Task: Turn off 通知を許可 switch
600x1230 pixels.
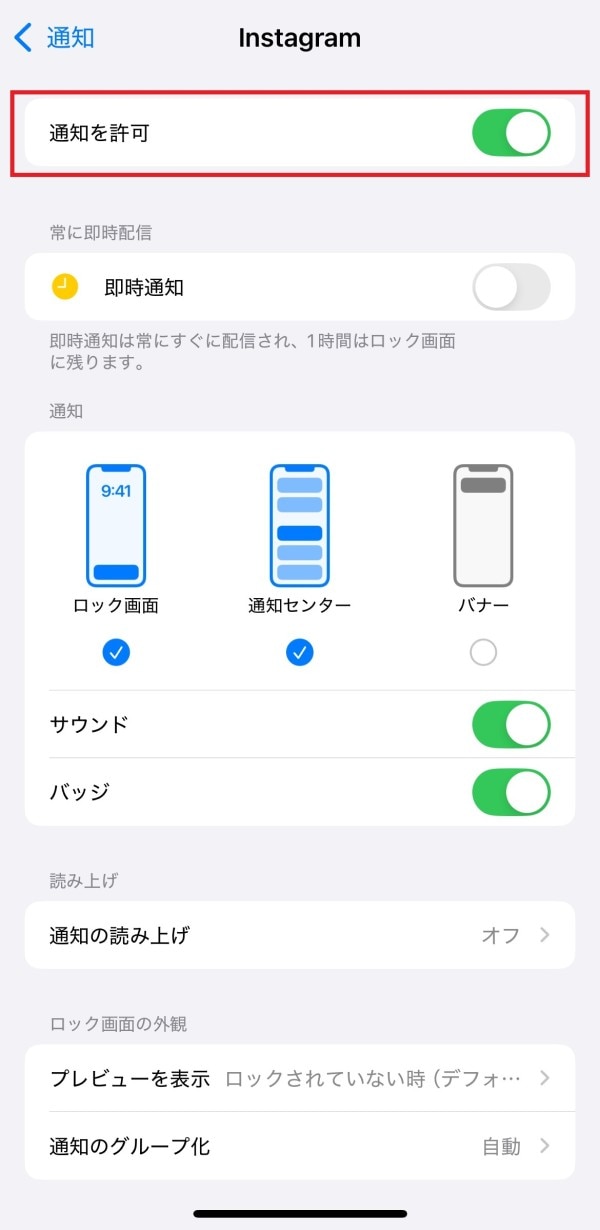Action: pyautogui.click(x=511, y=133)
